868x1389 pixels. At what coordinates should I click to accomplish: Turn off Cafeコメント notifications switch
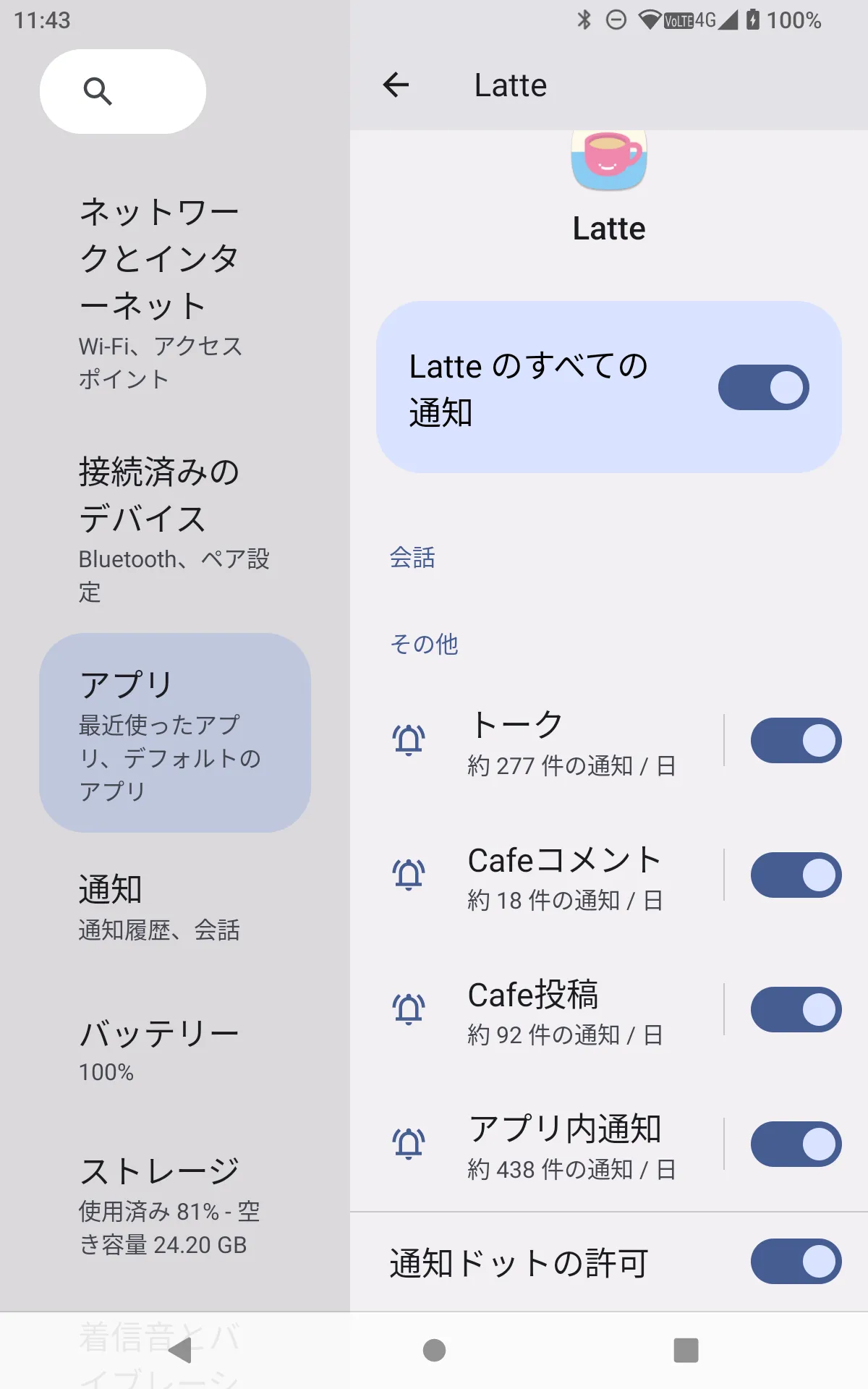796,875
